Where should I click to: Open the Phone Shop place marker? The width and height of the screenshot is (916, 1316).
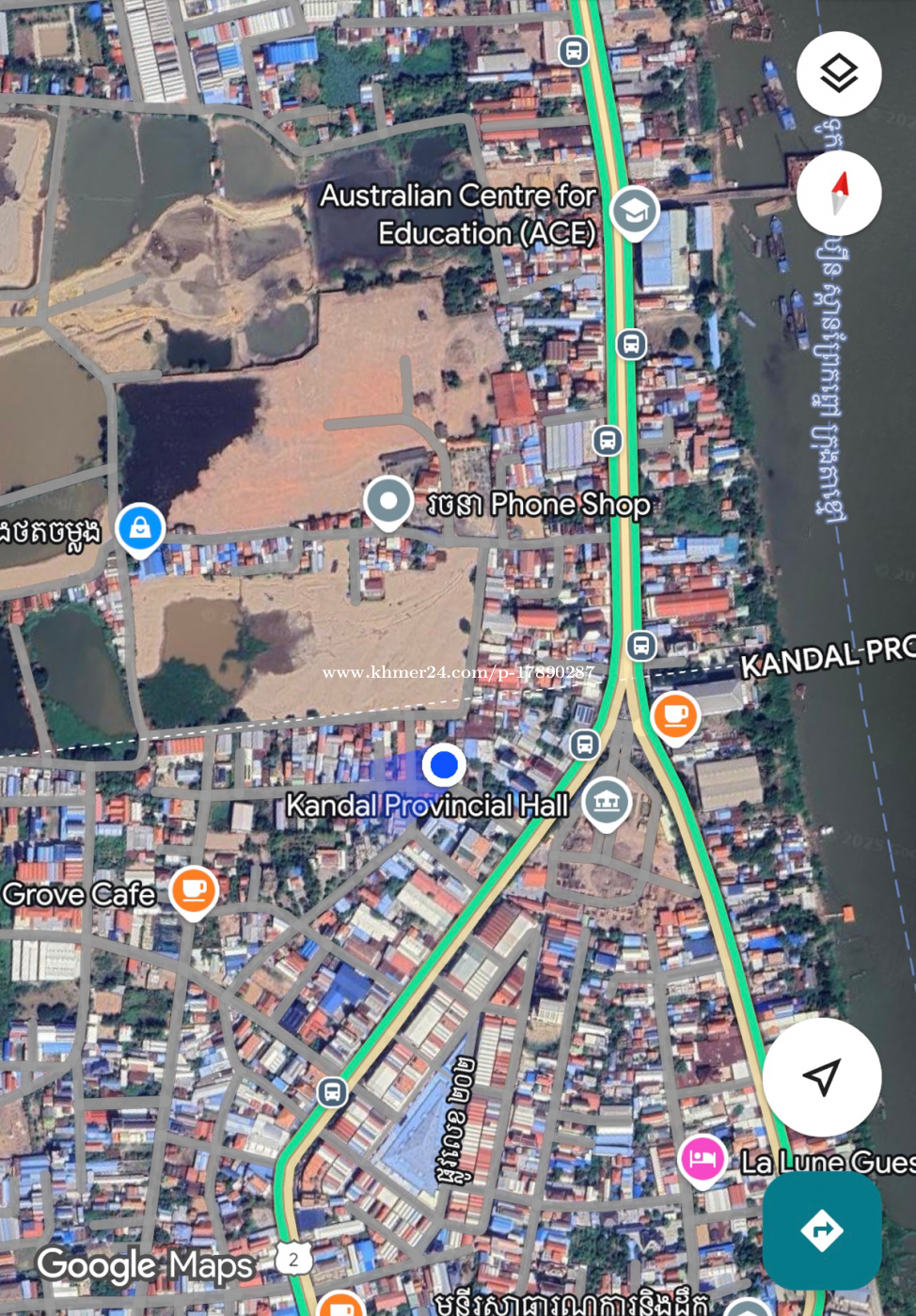point(388,501)
